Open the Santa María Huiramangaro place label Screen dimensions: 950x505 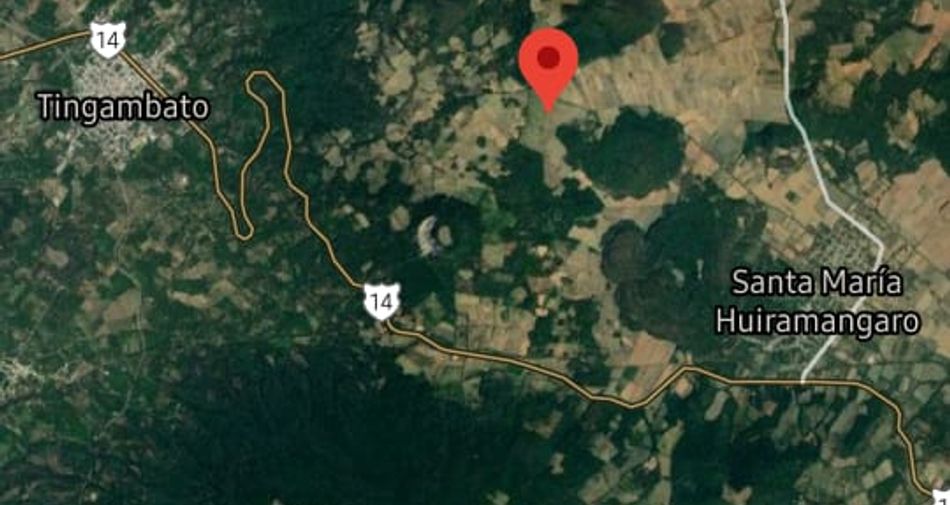pos(818,303)
